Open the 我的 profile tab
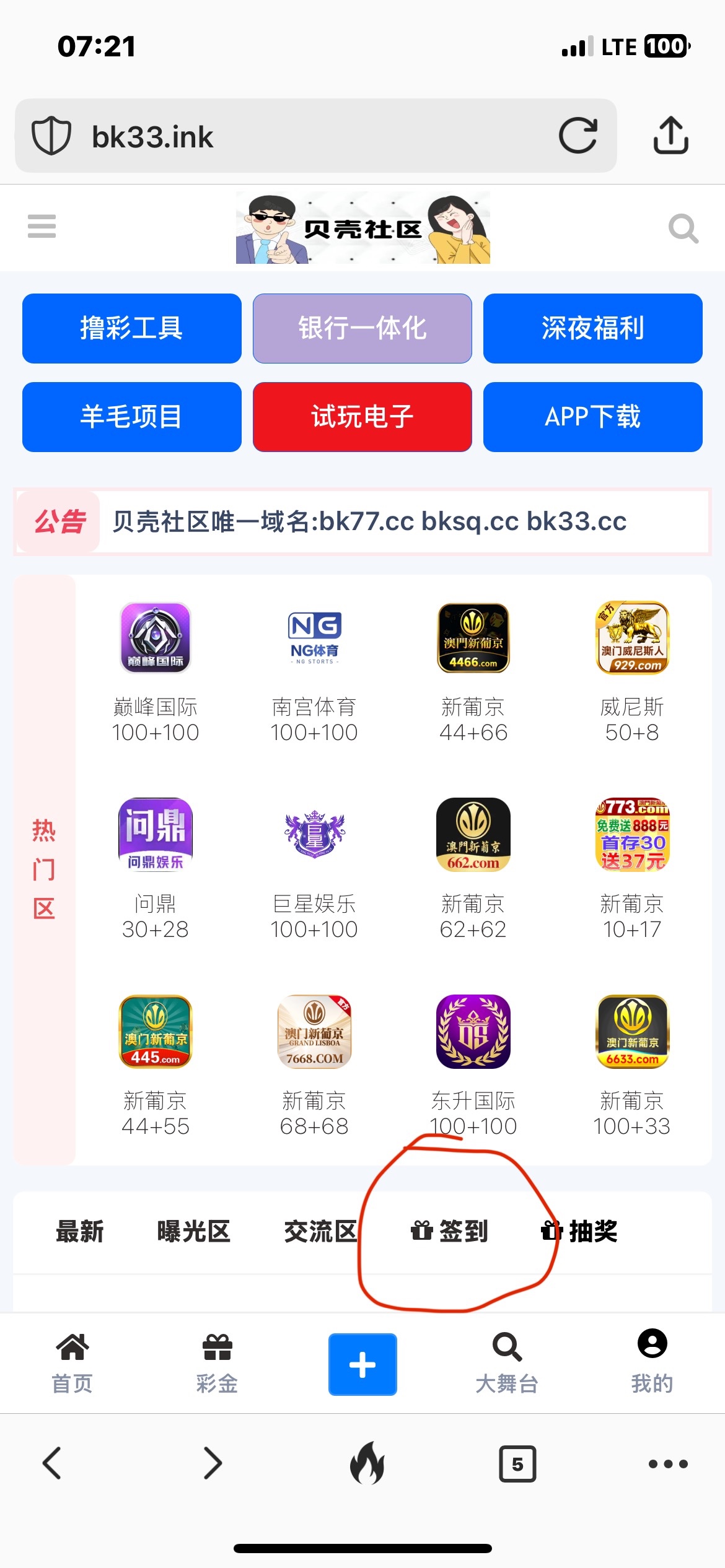 tap(652, 1363)
